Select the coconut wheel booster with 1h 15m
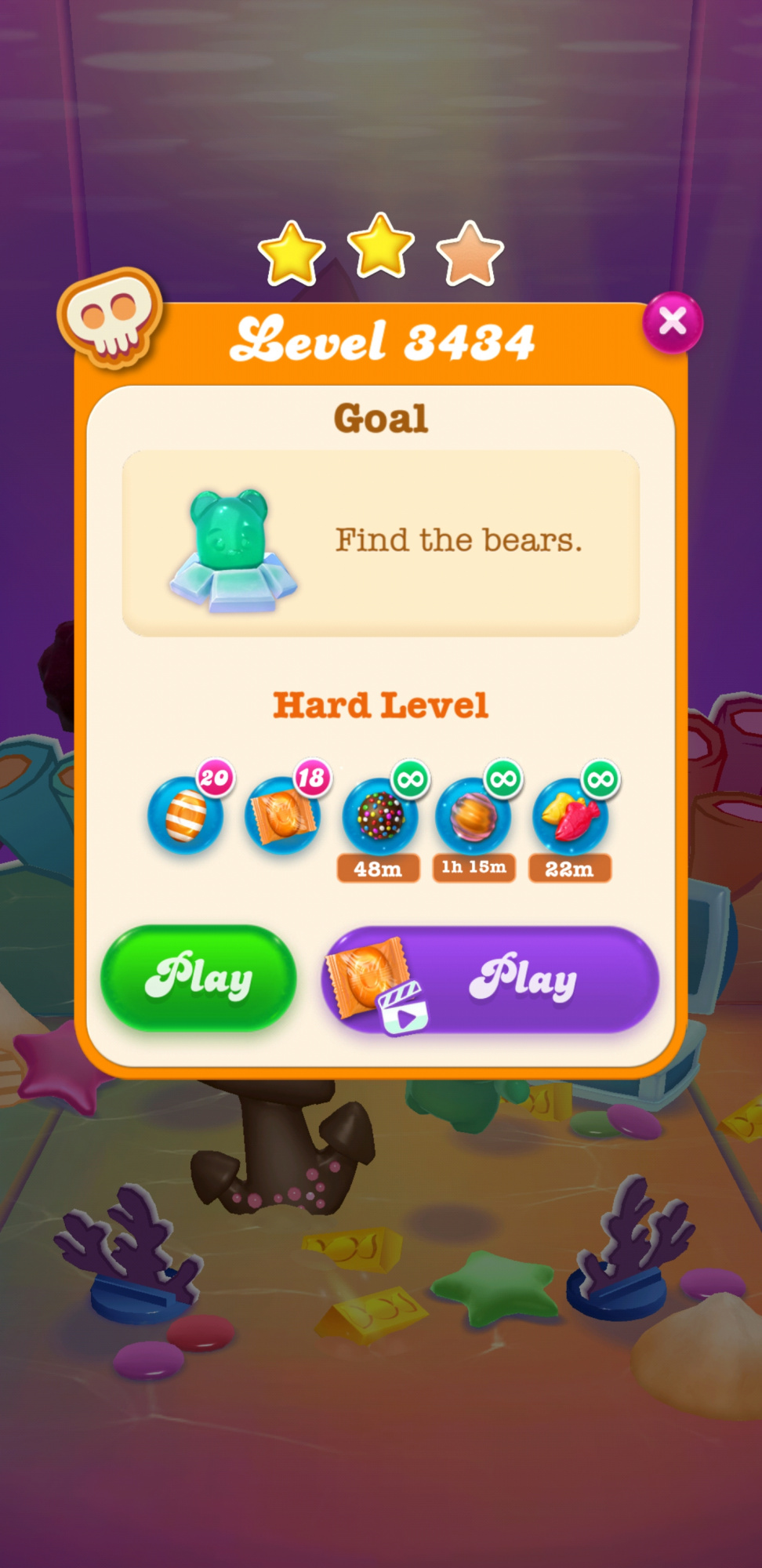Screen dimensions: 762x1568 (x=474, y=815)
